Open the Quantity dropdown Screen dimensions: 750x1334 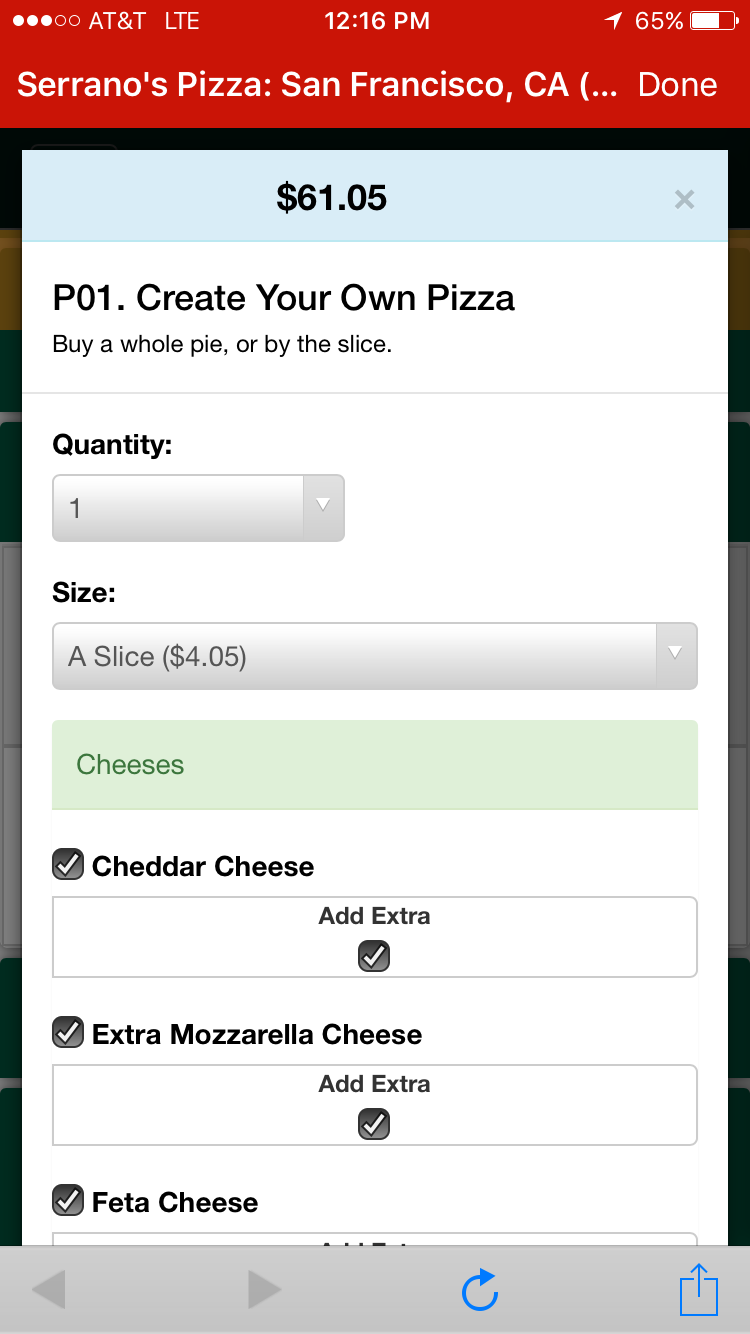pos(198,508)
